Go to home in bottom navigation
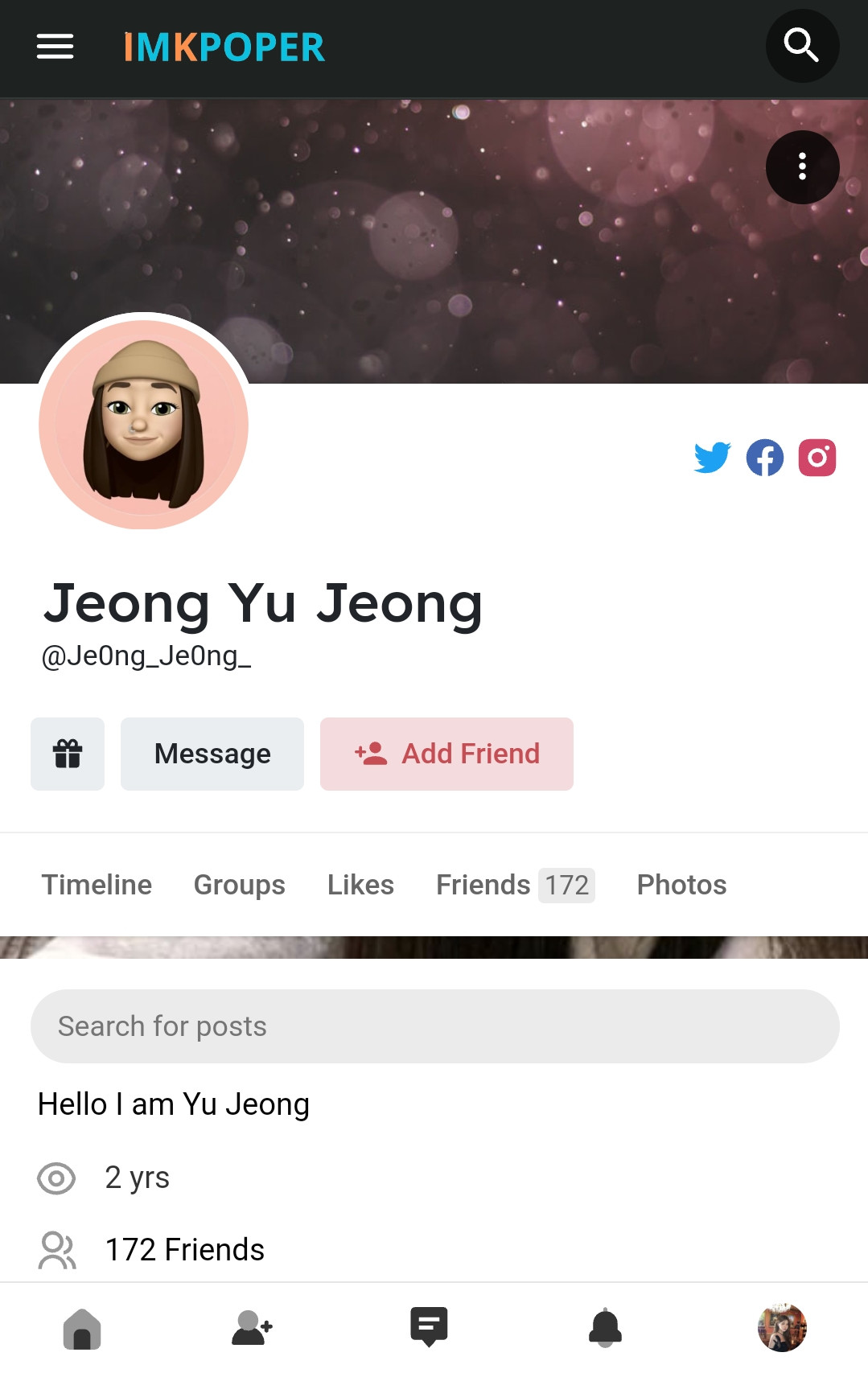The image size is (868, 1373). pos(82,1328)
